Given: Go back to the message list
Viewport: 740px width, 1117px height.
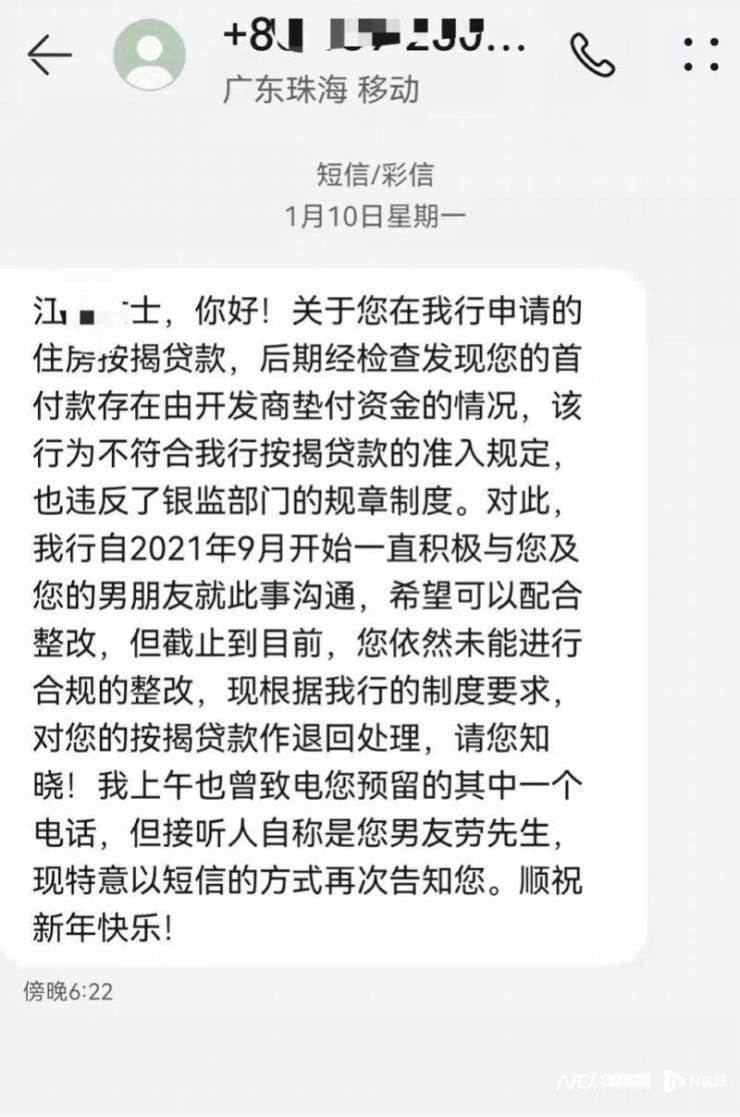Looking at the screenshot, I should [48, 55].
